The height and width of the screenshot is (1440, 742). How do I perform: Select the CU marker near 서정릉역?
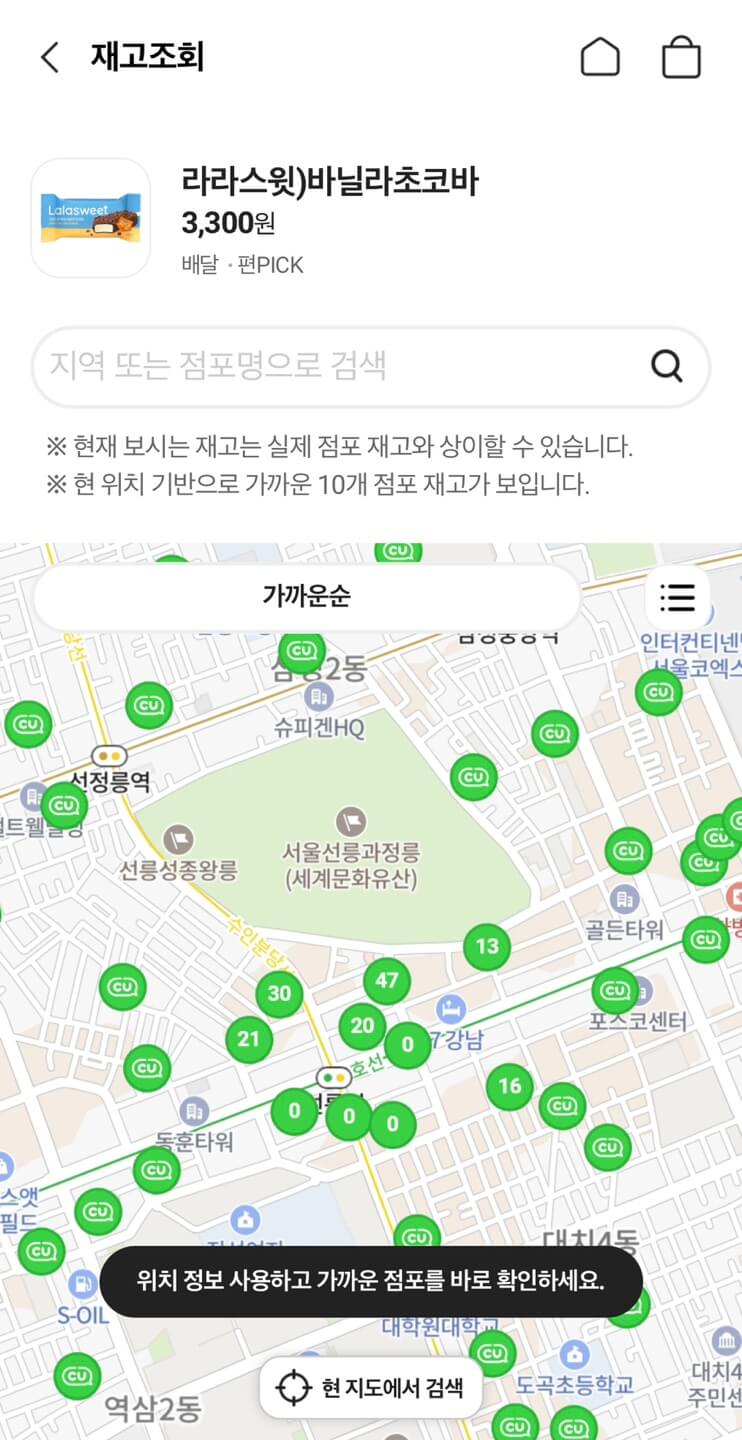coord(62,803)
